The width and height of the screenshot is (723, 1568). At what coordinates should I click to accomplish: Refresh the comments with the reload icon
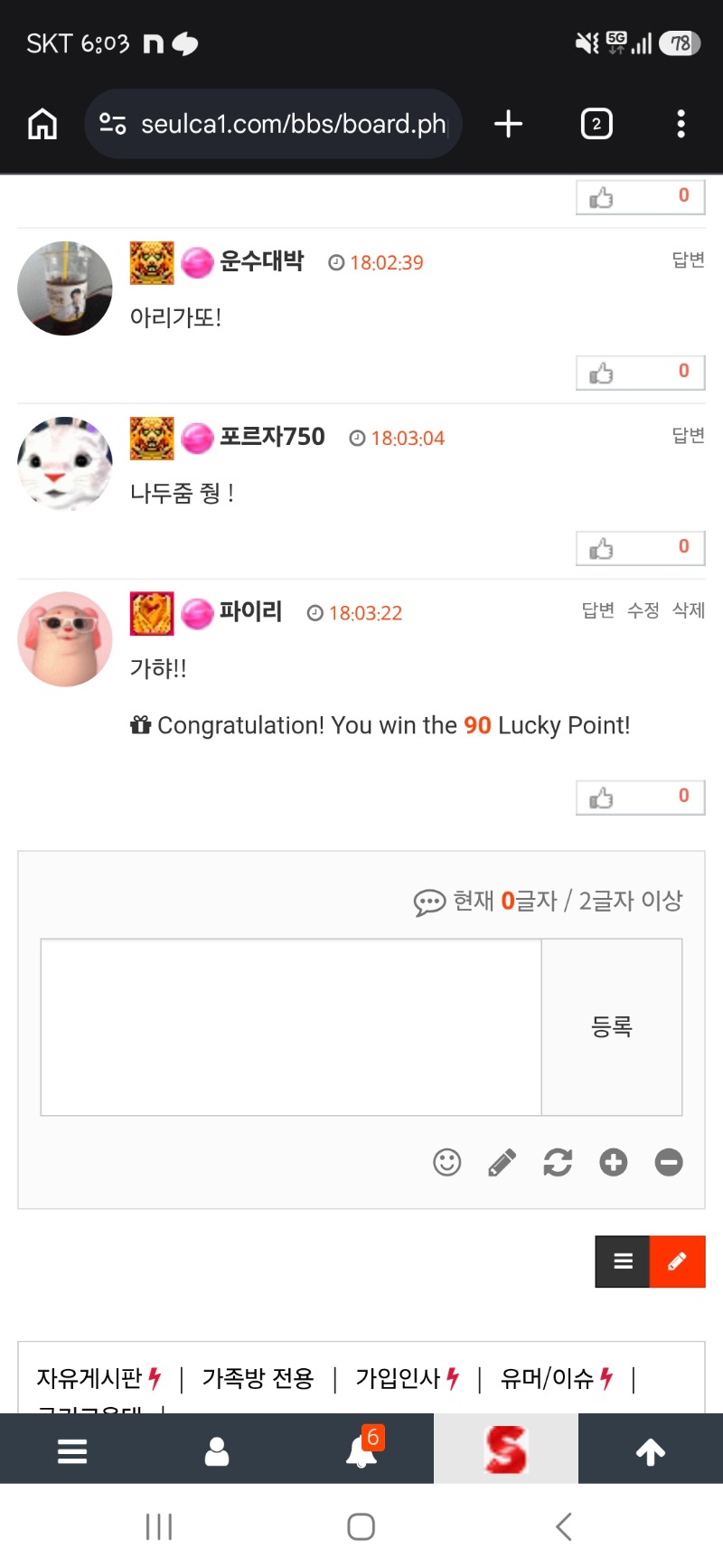tap(558, 1162)
